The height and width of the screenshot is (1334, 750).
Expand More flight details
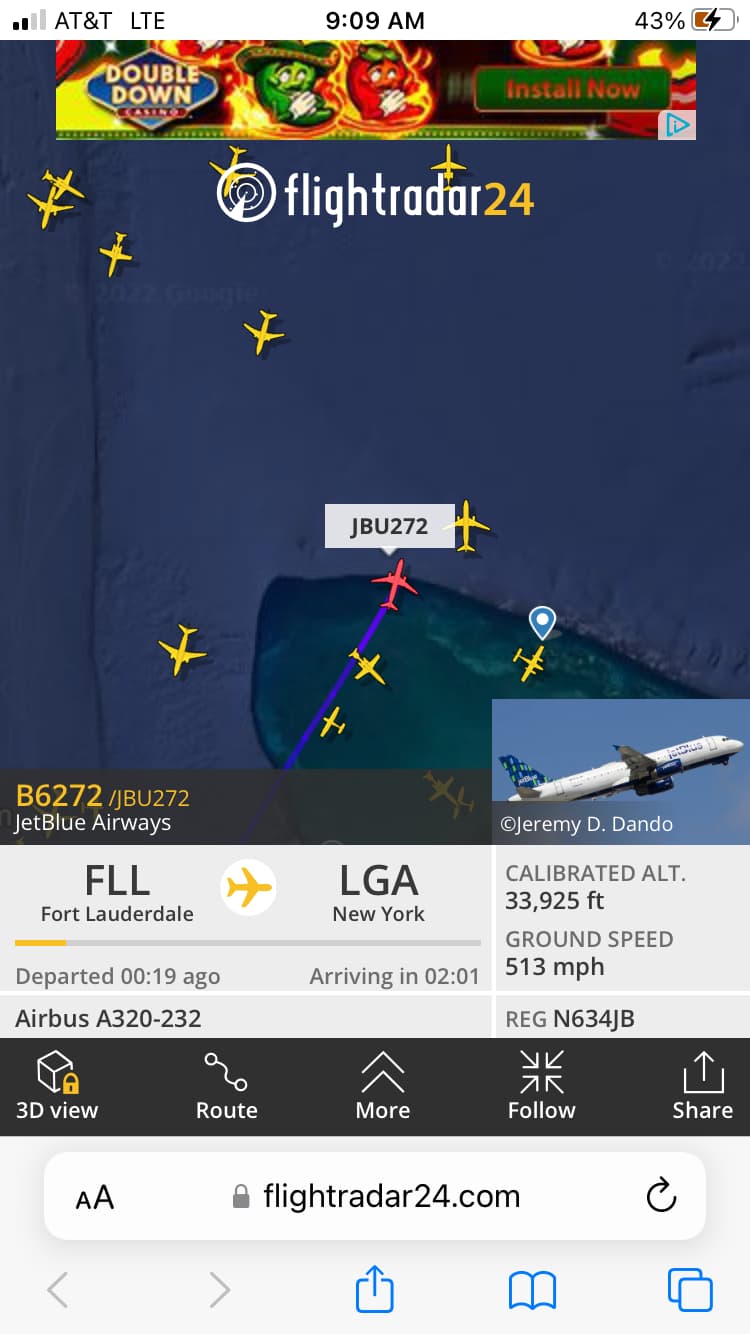(x=383, y=1086)
